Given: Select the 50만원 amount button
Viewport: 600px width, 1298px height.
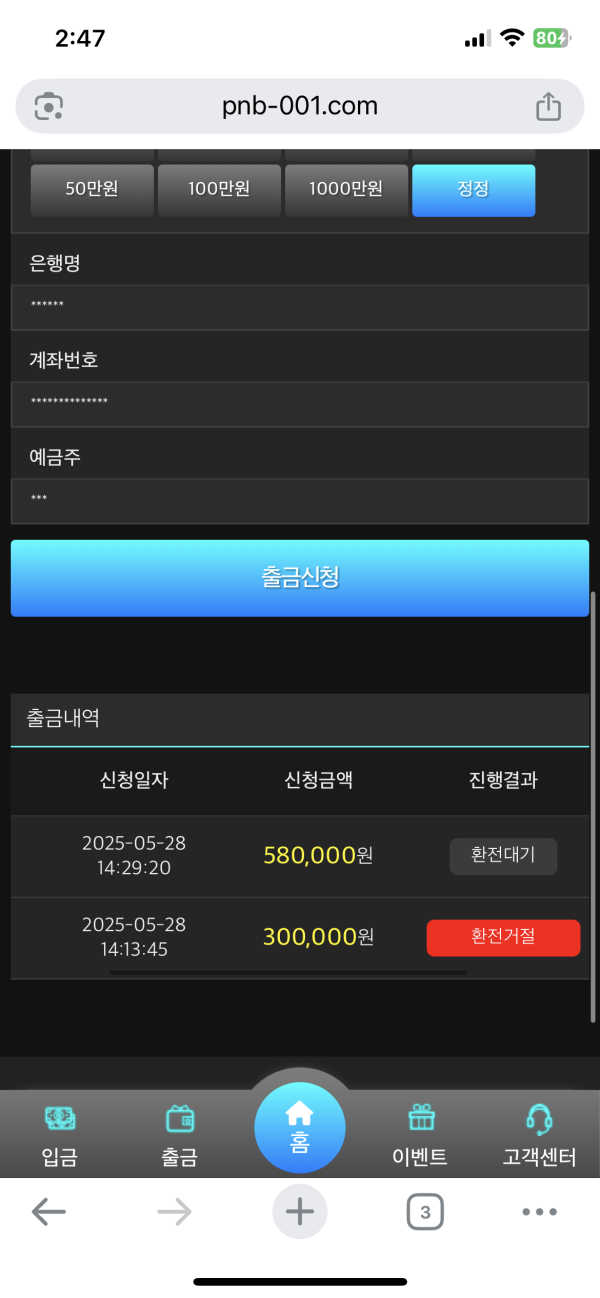Looking at the screenshot, I should (x=92, y=190).
